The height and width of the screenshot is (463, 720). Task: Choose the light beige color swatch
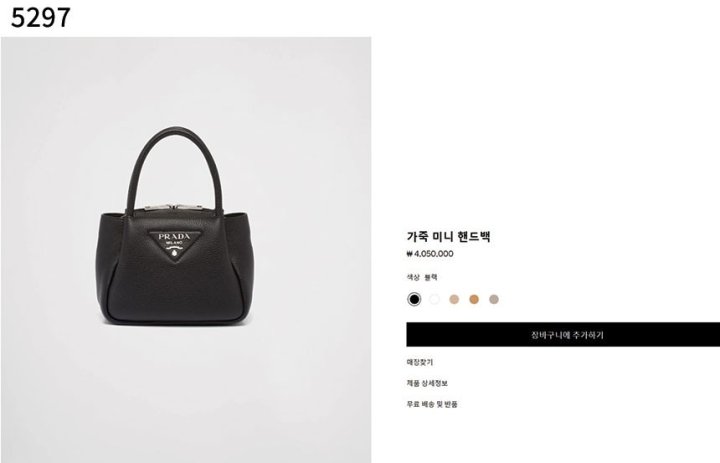[x=454, y=299]
